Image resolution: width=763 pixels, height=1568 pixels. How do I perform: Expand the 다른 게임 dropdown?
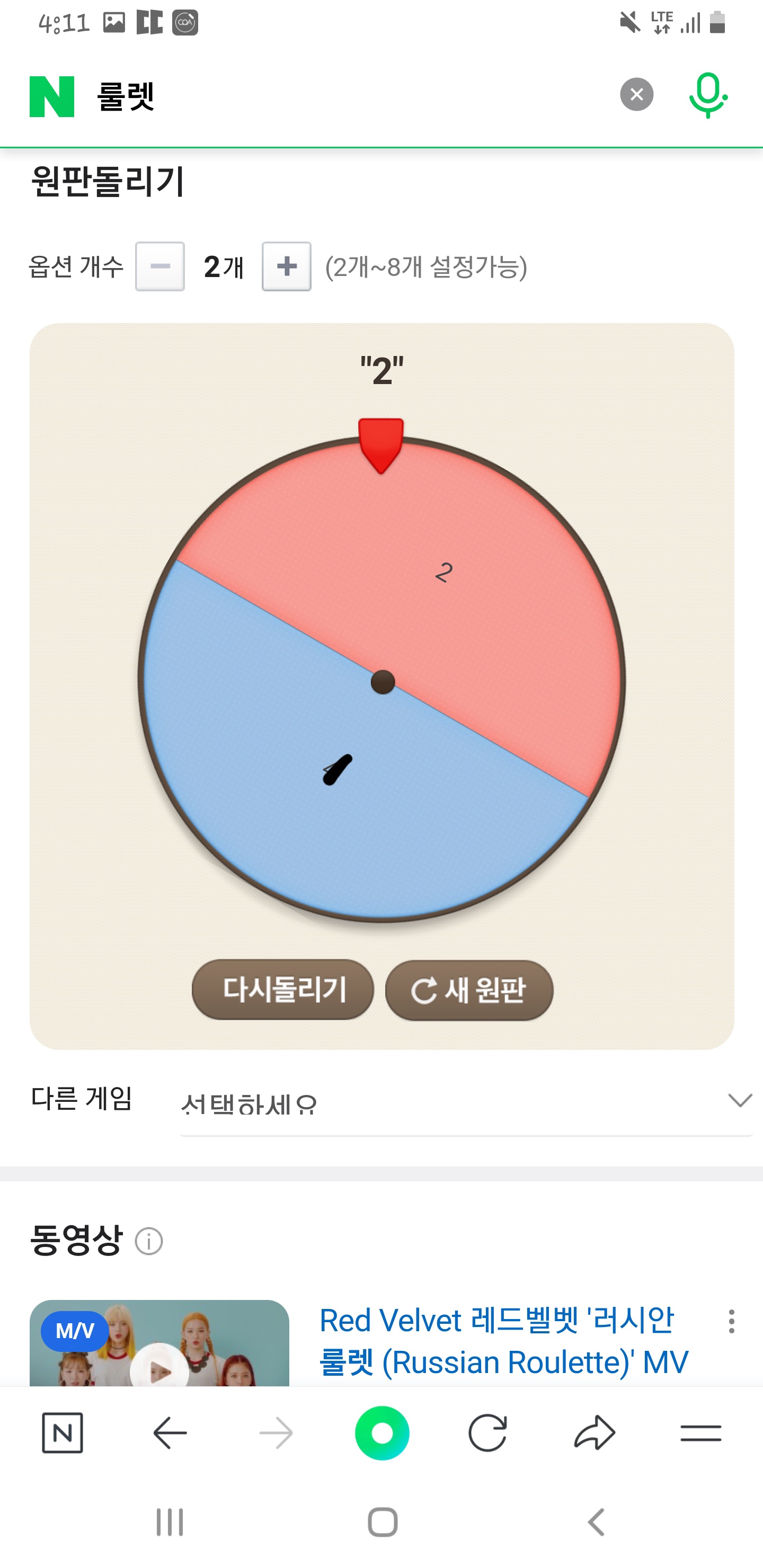coord(466,1102)
